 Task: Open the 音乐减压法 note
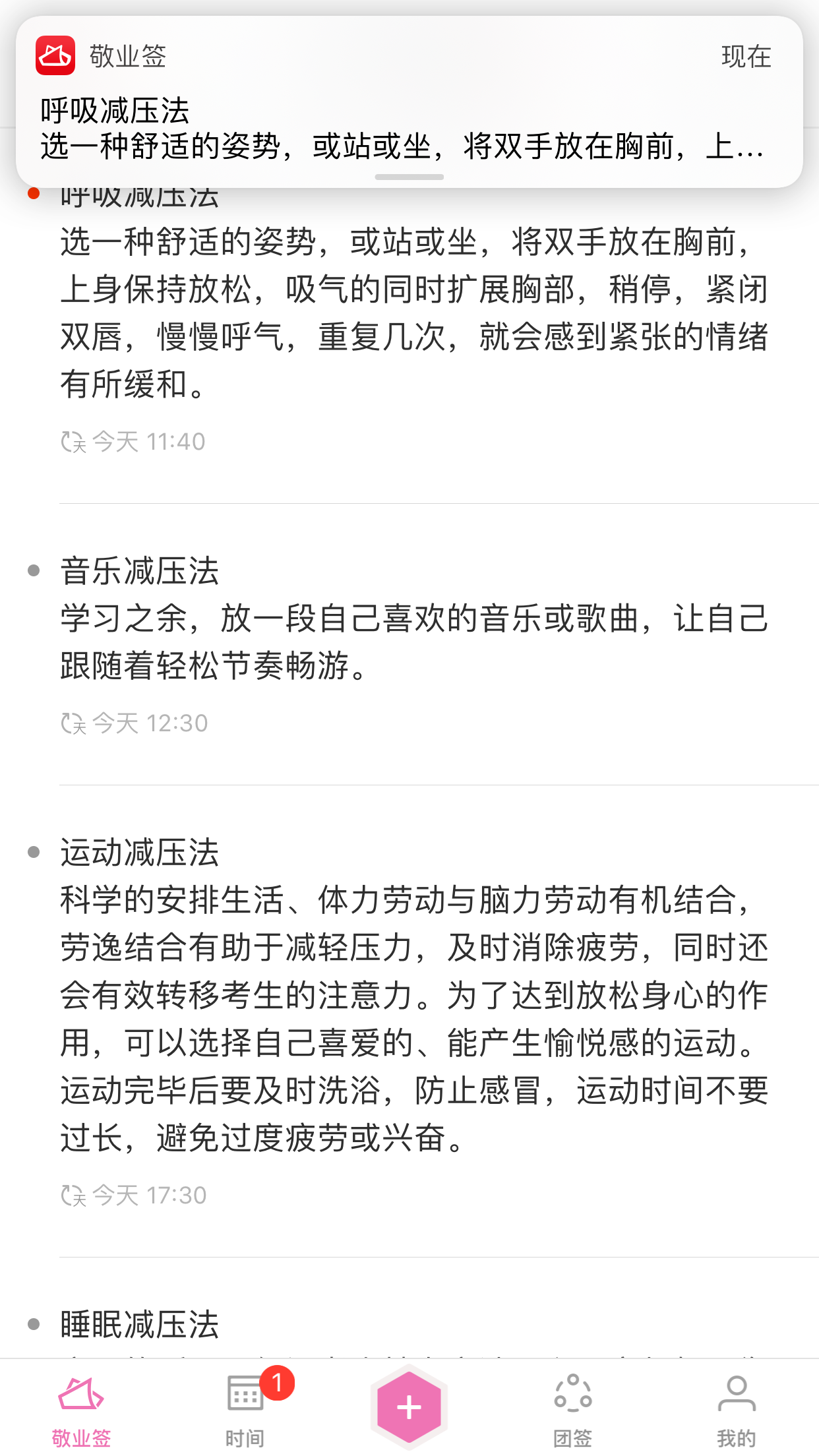[x=414, y=645]
